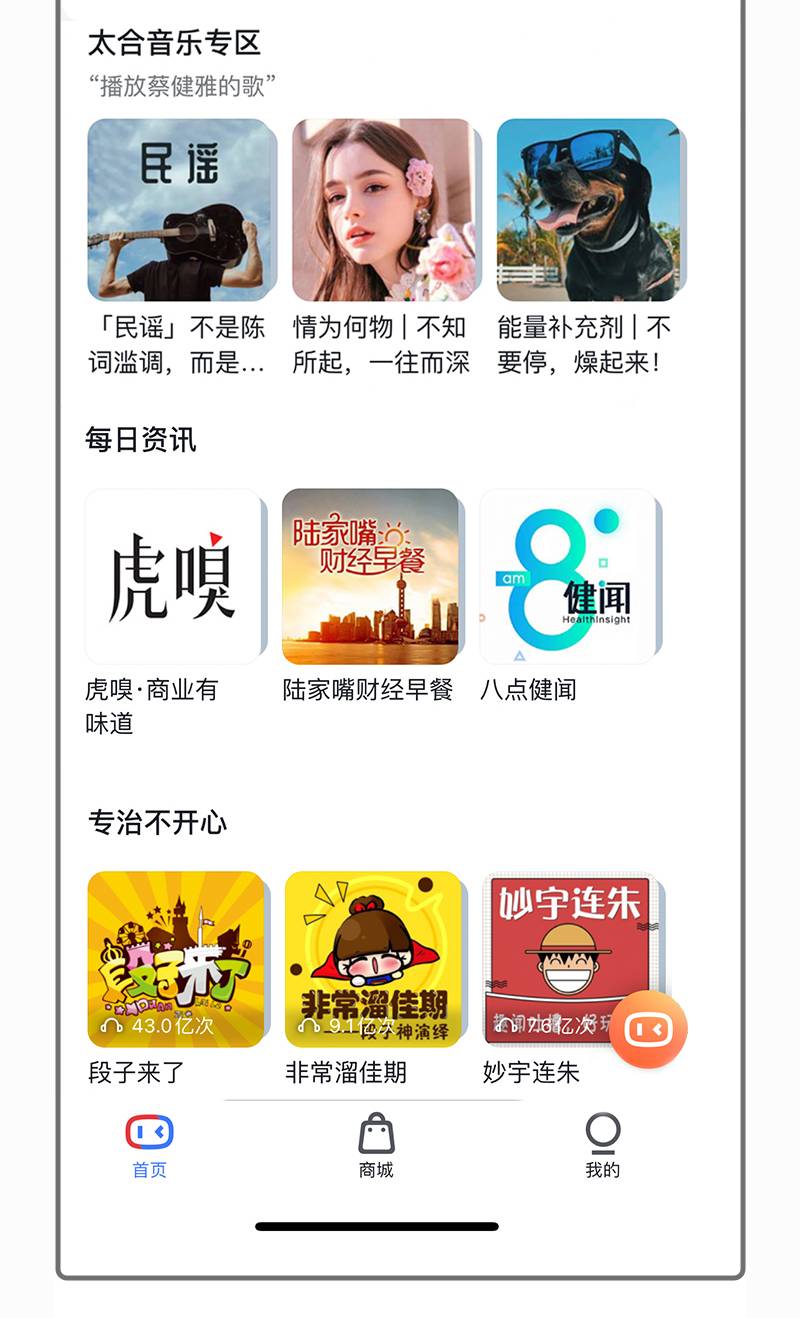Play the 段子来了 comedy album
Viewport: 800px width, 1318px height.
(x=176, y=959)
